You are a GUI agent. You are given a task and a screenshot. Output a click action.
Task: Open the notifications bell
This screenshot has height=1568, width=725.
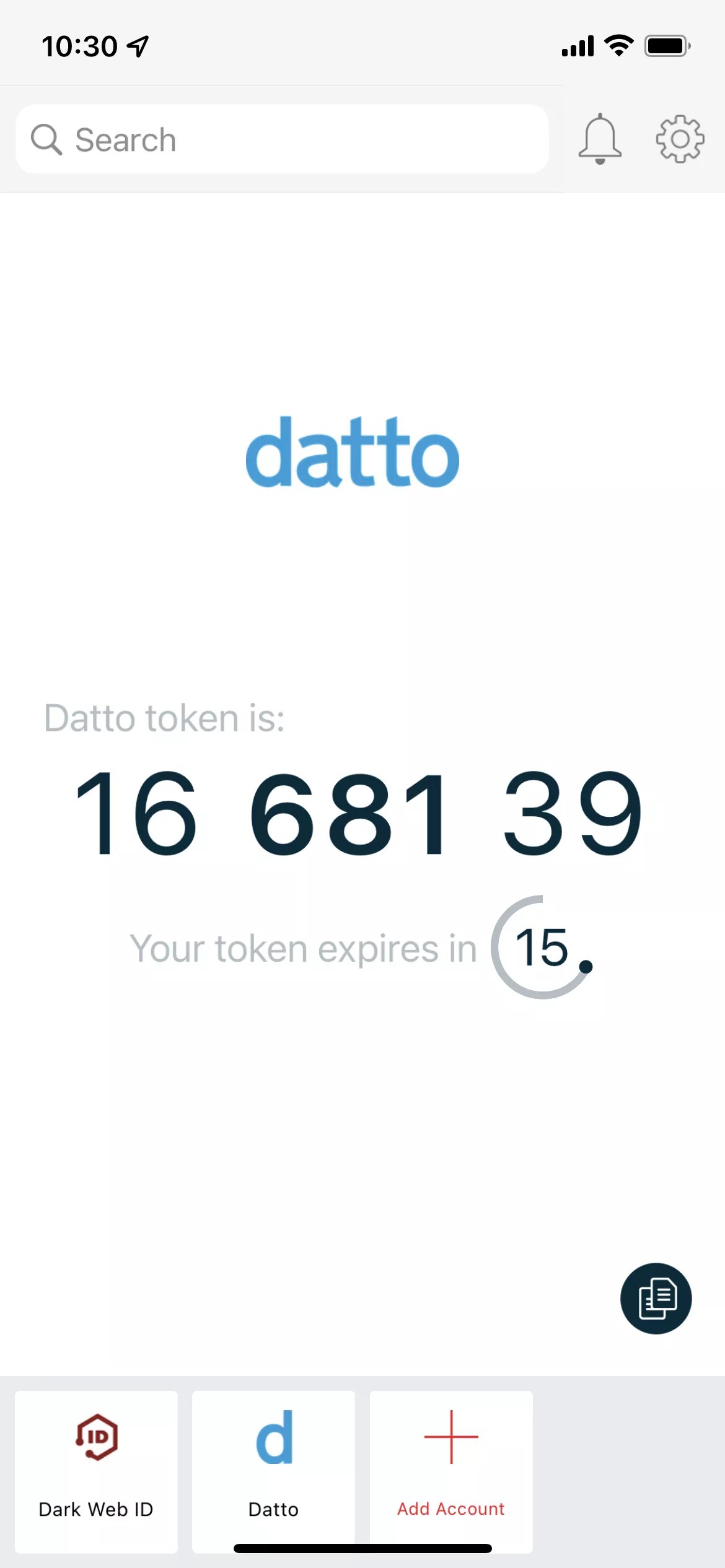pos(599,139)
